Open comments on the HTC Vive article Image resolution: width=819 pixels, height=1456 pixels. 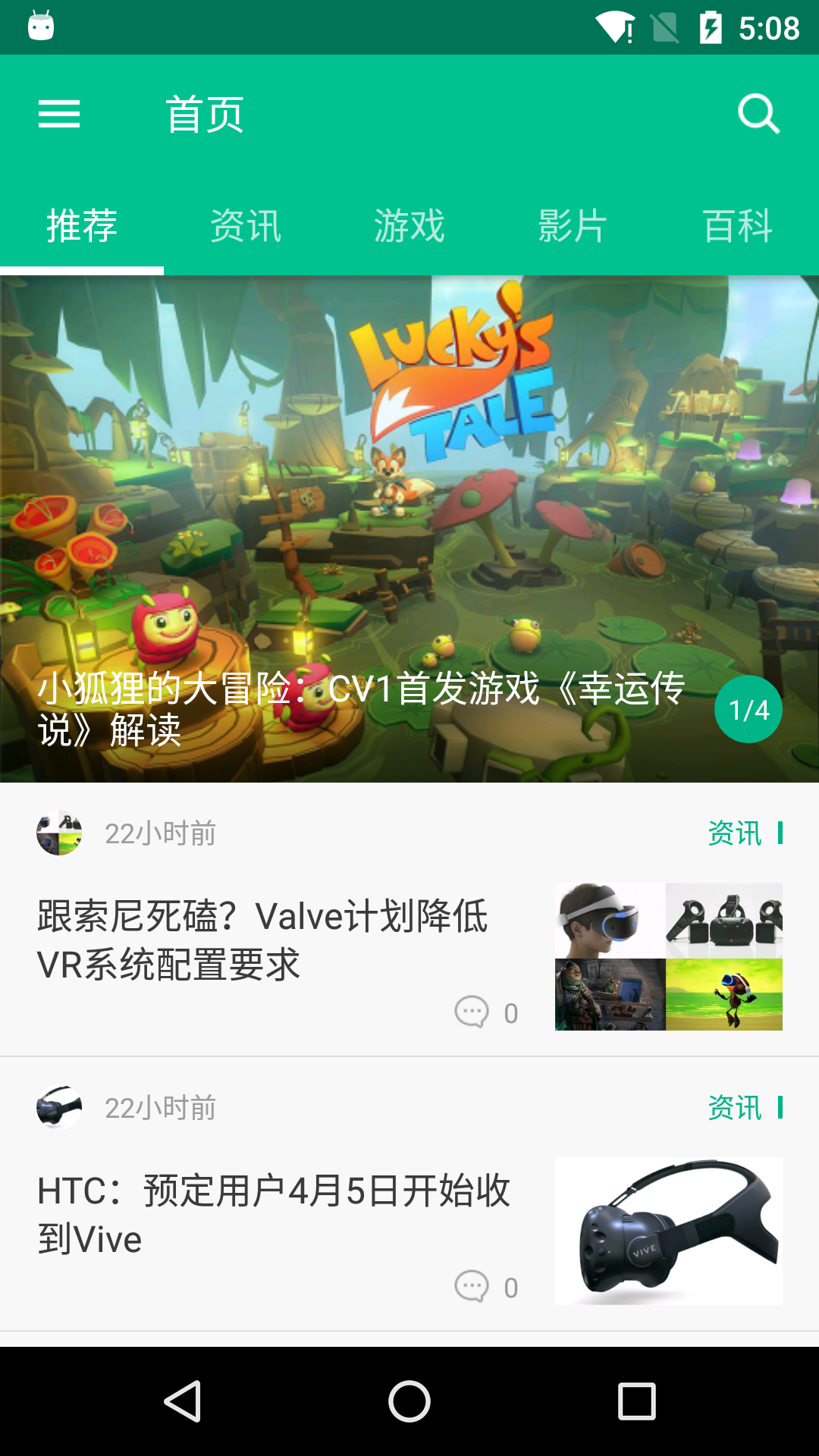pos(485,1287)
